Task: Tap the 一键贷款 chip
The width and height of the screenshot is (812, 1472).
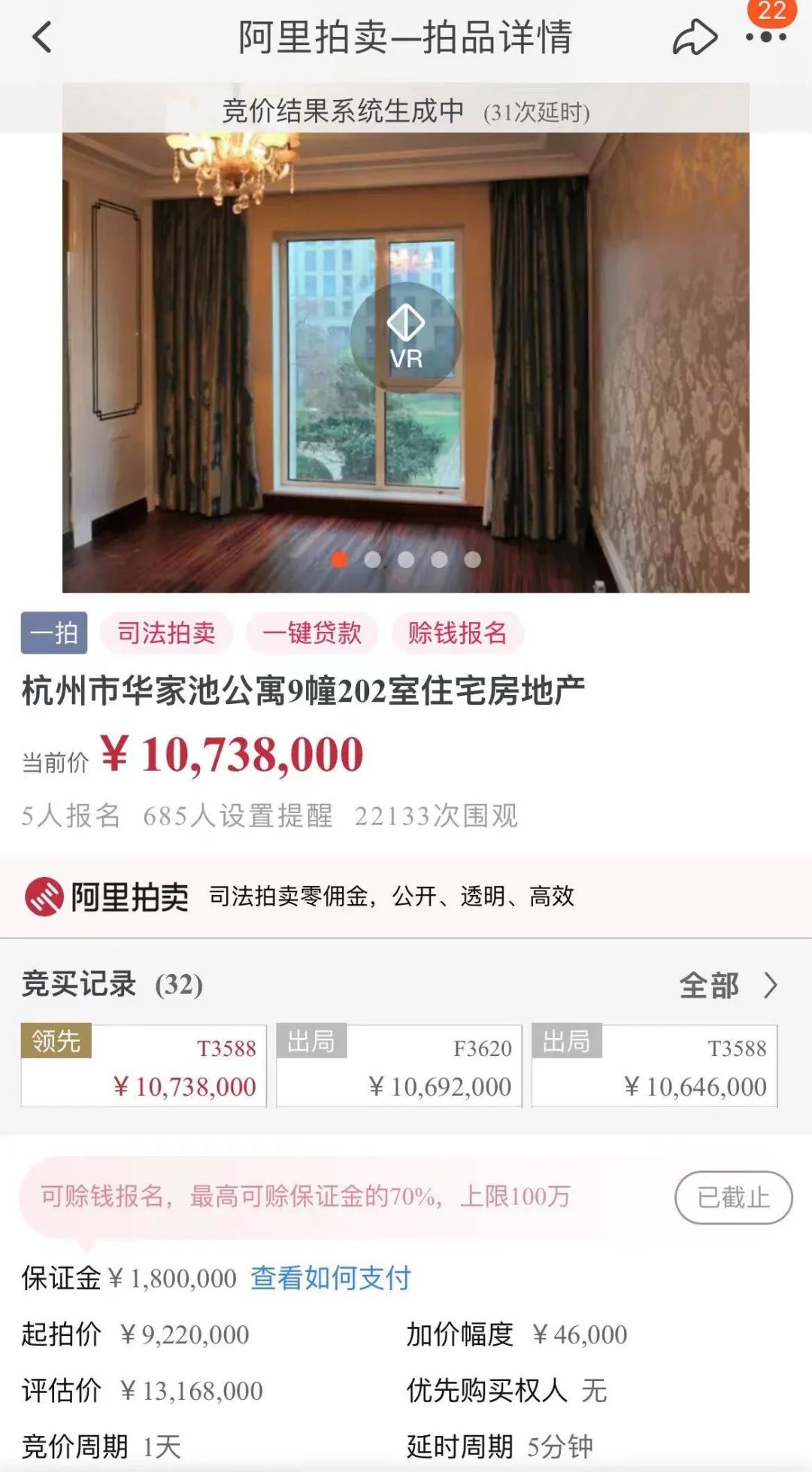Action: pyautogui.click(x=312, y=633)
